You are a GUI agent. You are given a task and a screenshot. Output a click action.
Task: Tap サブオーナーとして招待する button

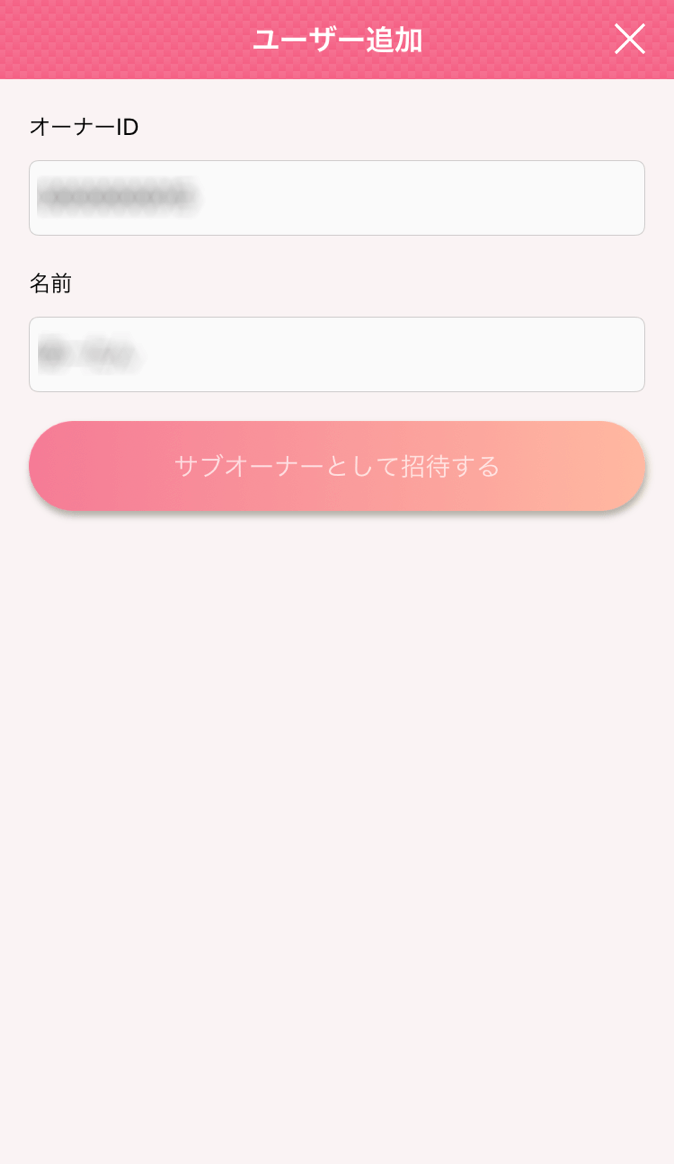point(337,465)
